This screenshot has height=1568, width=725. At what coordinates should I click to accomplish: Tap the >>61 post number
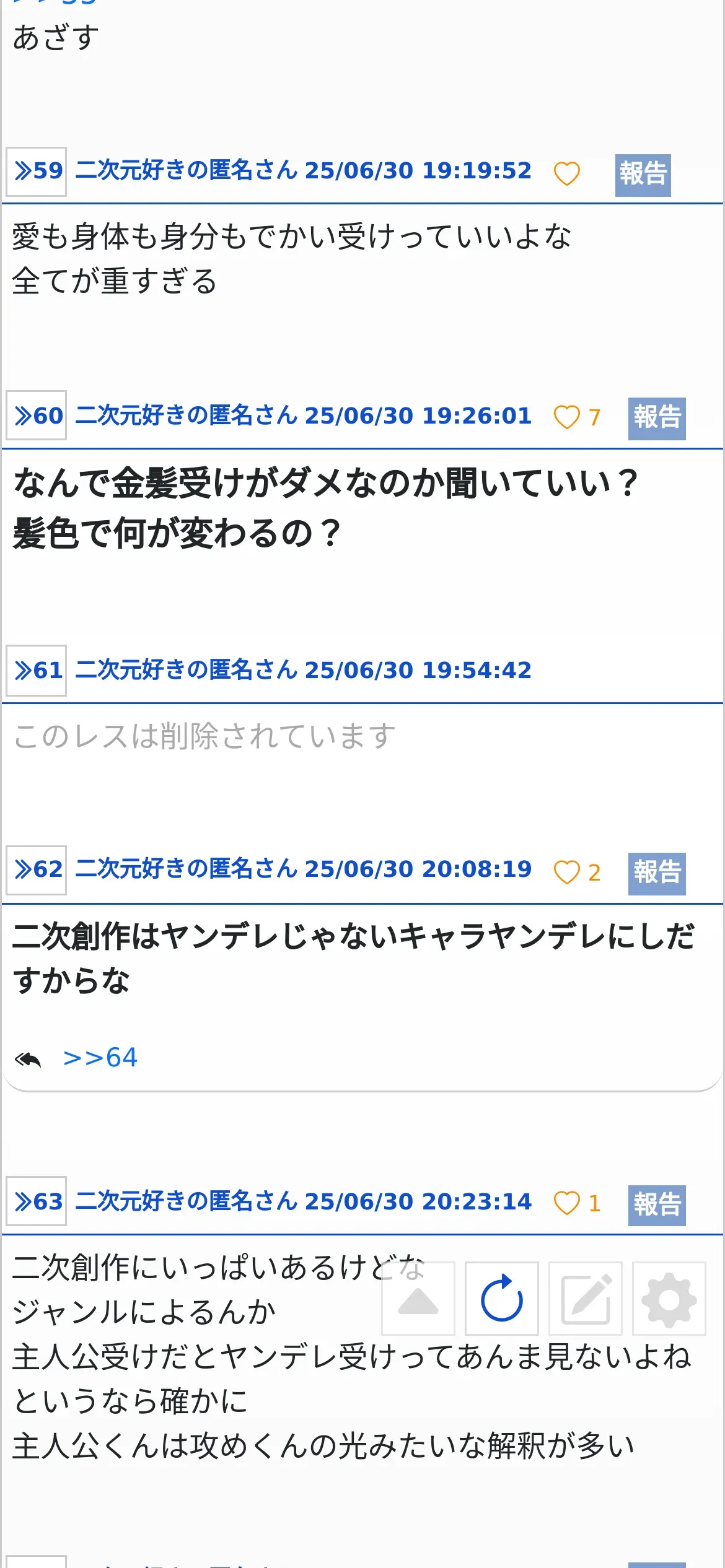point(37,670)
